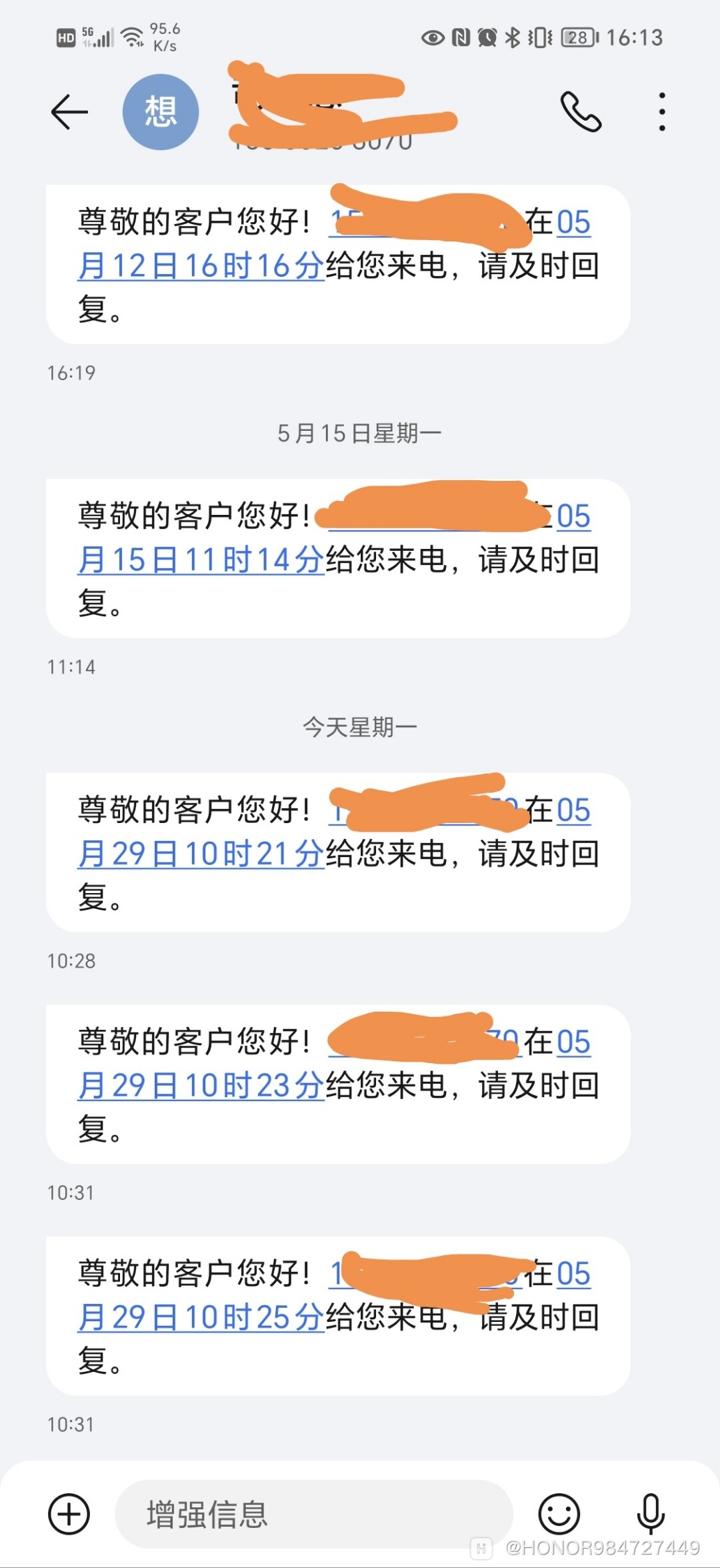Open the 05月29日10时21分 date link
This screenshot has width=720, height=1568.
pyautogui.click(x=200, y=854)
